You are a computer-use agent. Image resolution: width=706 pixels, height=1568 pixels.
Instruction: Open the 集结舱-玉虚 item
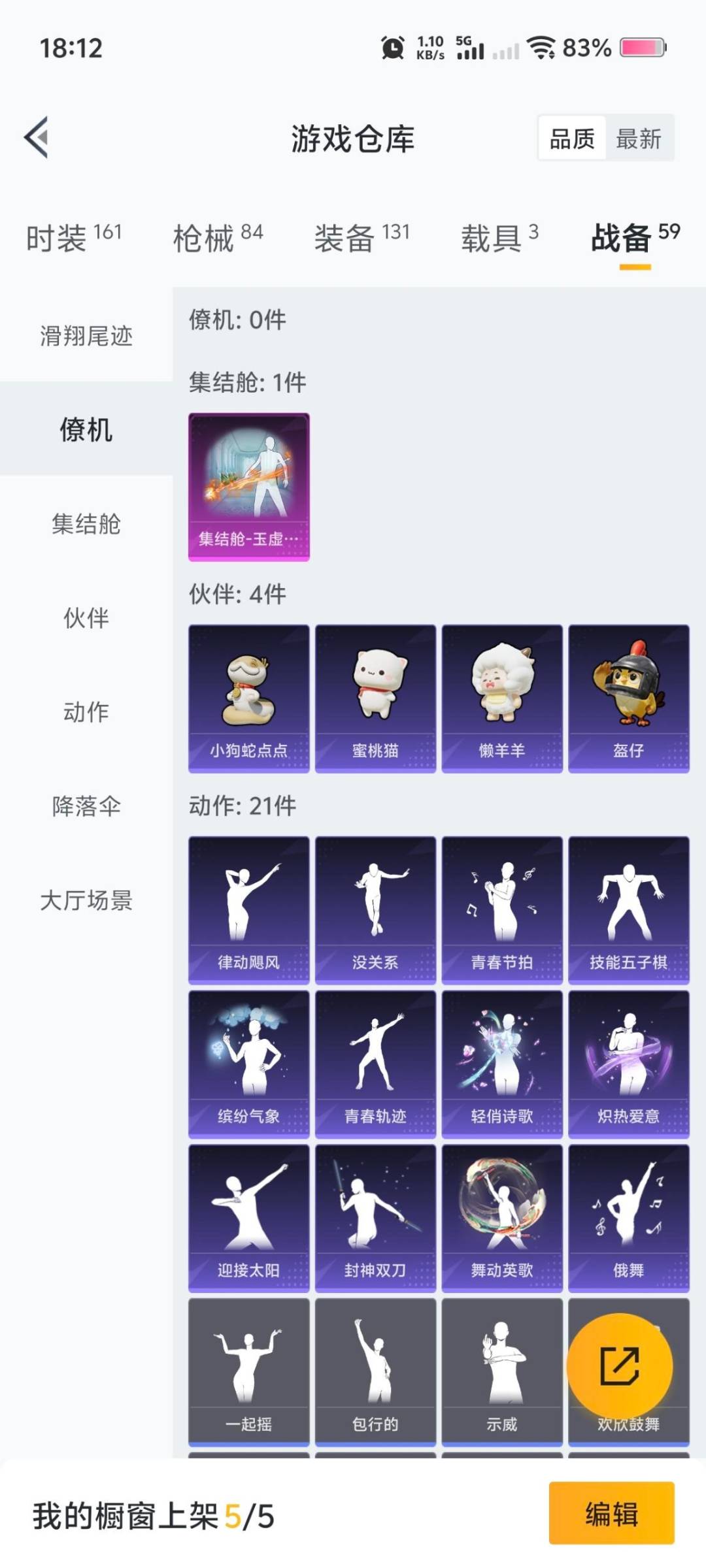[x=248, y=487]
